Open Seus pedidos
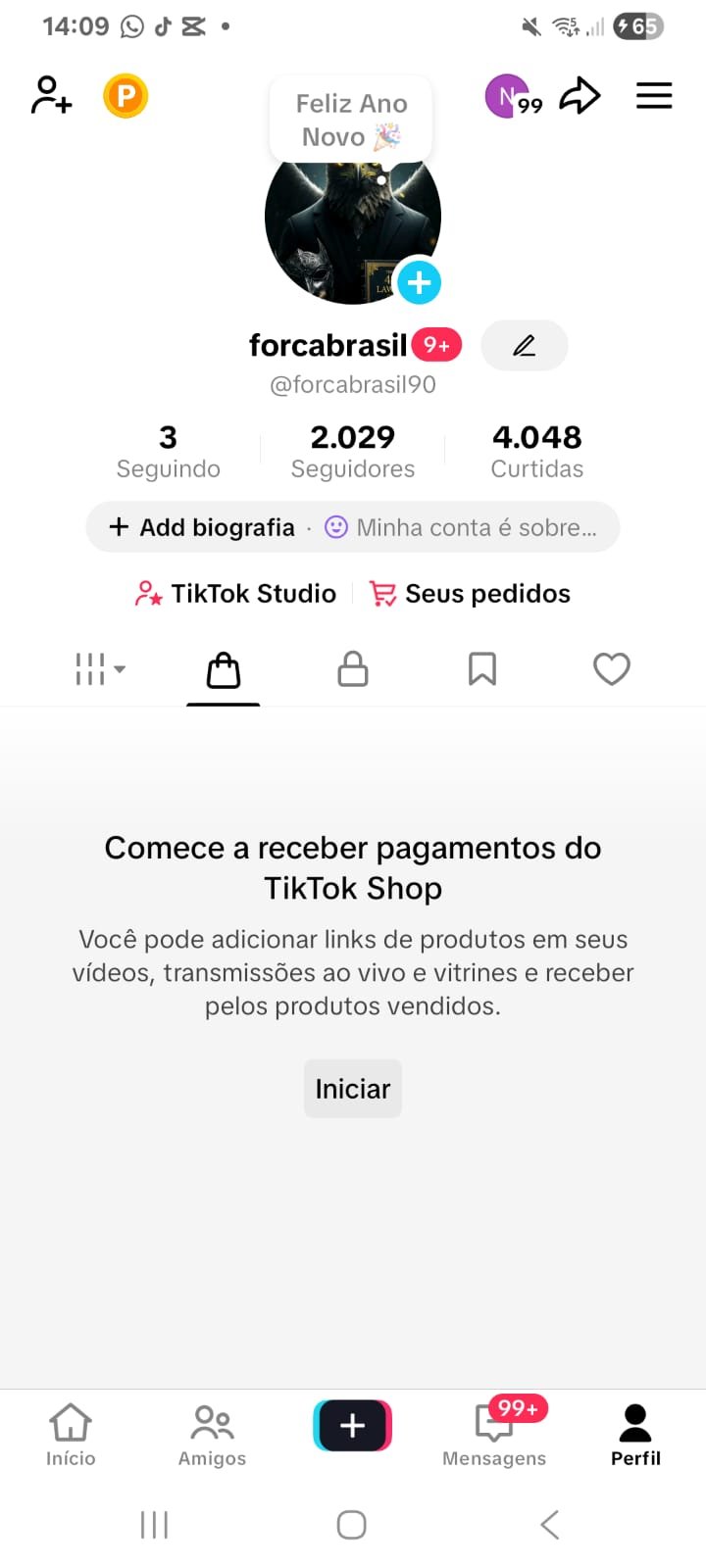This screenshot has width=706, height=1568. [x=471, y=594]
